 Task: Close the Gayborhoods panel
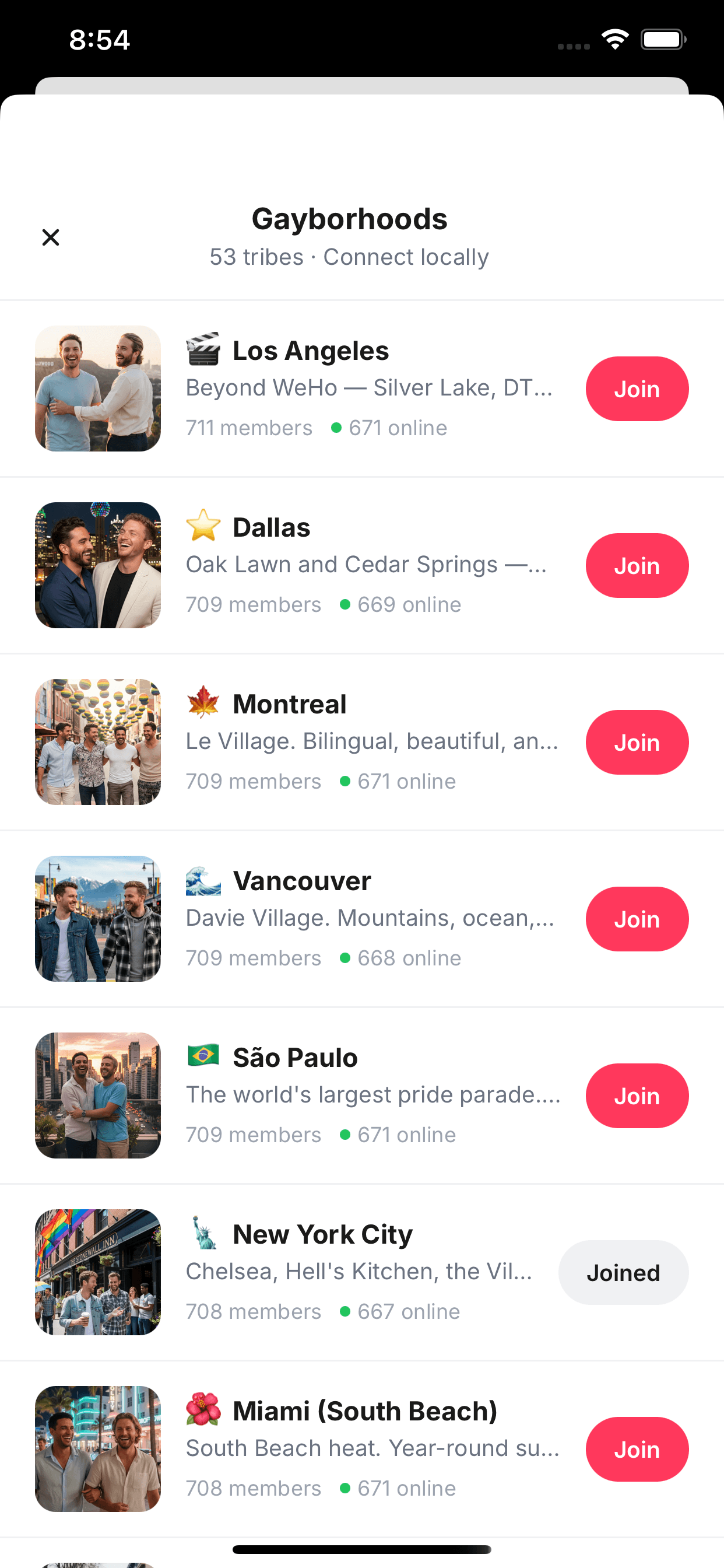coord(51,237)
